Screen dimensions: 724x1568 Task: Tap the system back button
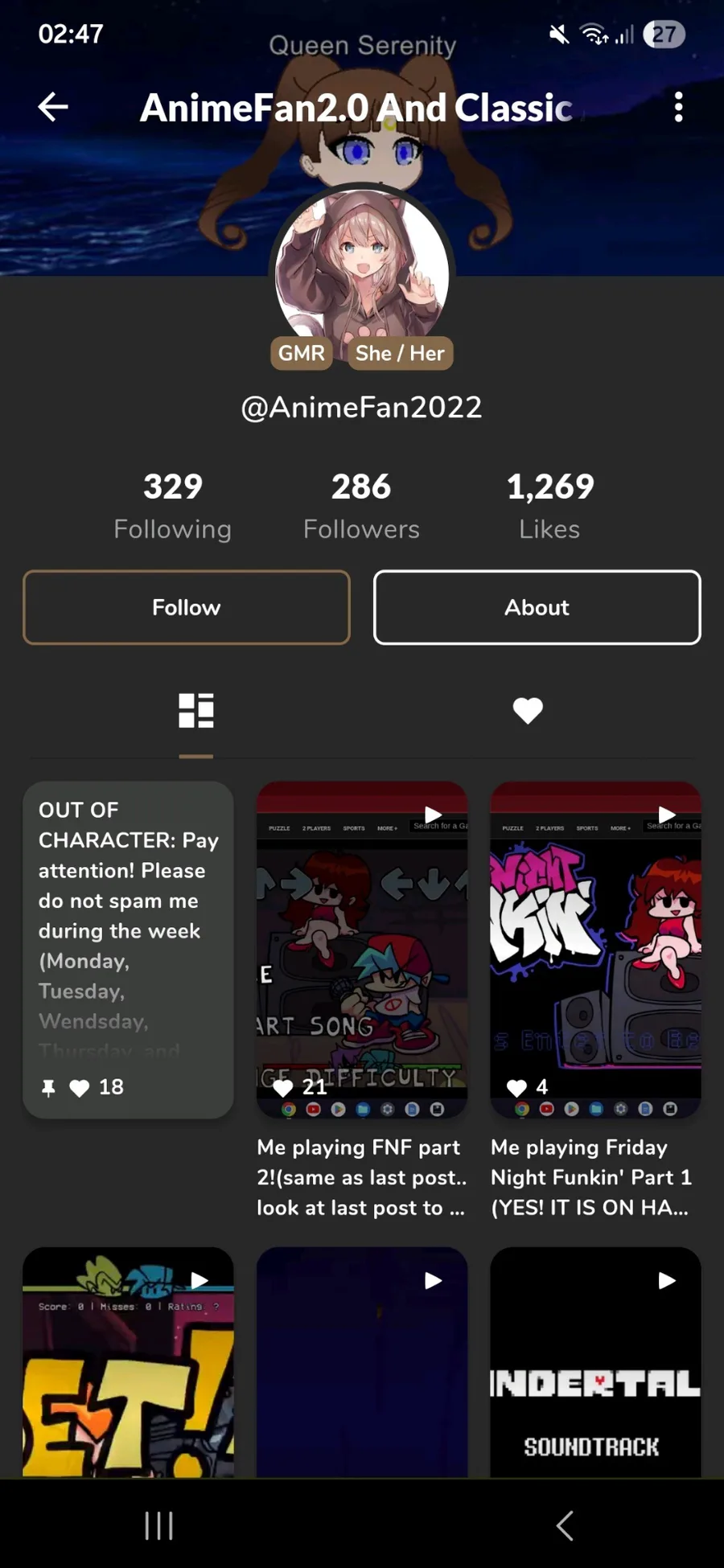[565, 1525]
